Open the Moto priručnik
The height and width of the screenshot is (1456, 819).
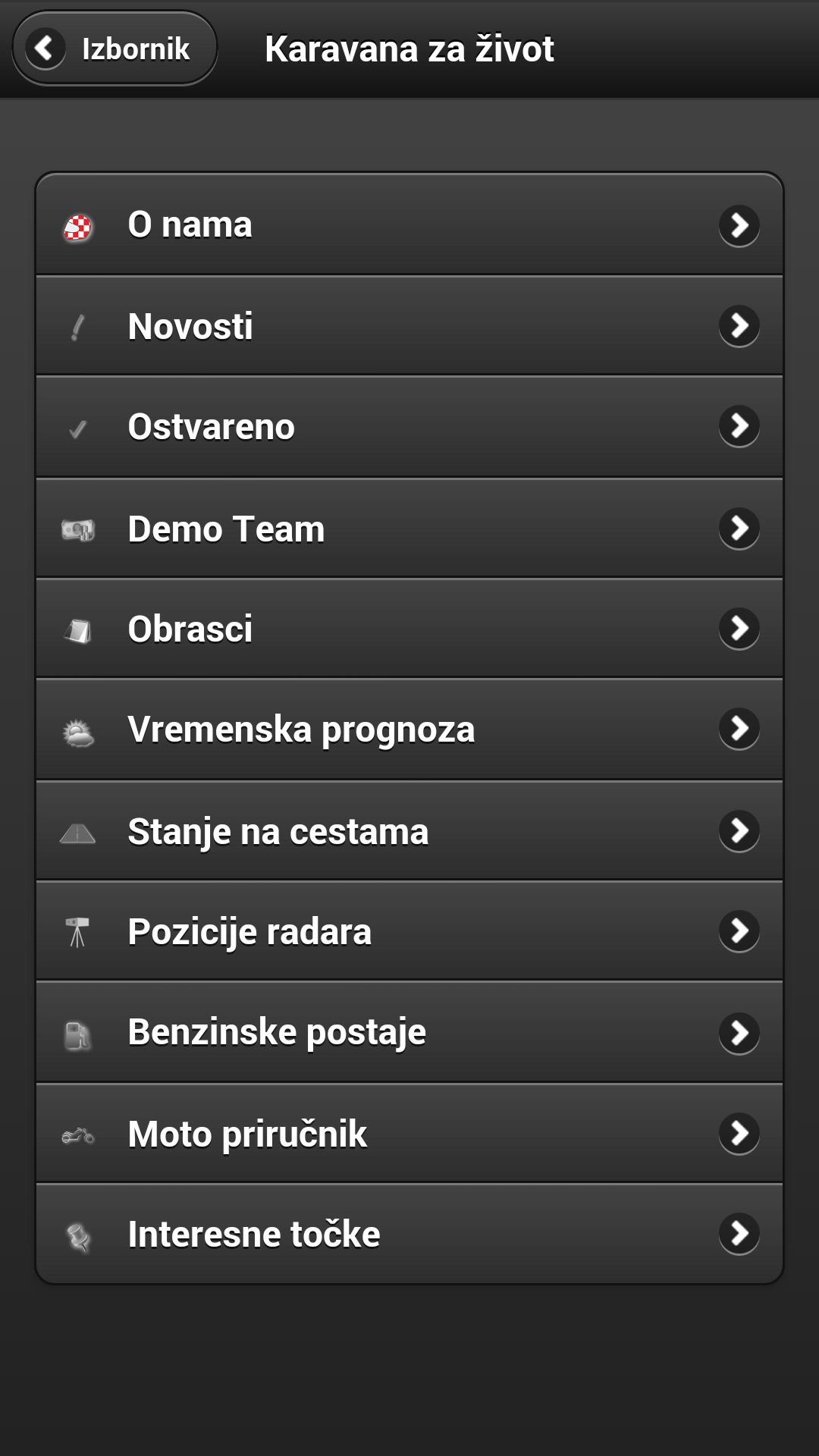click(x=409, y=1134)
